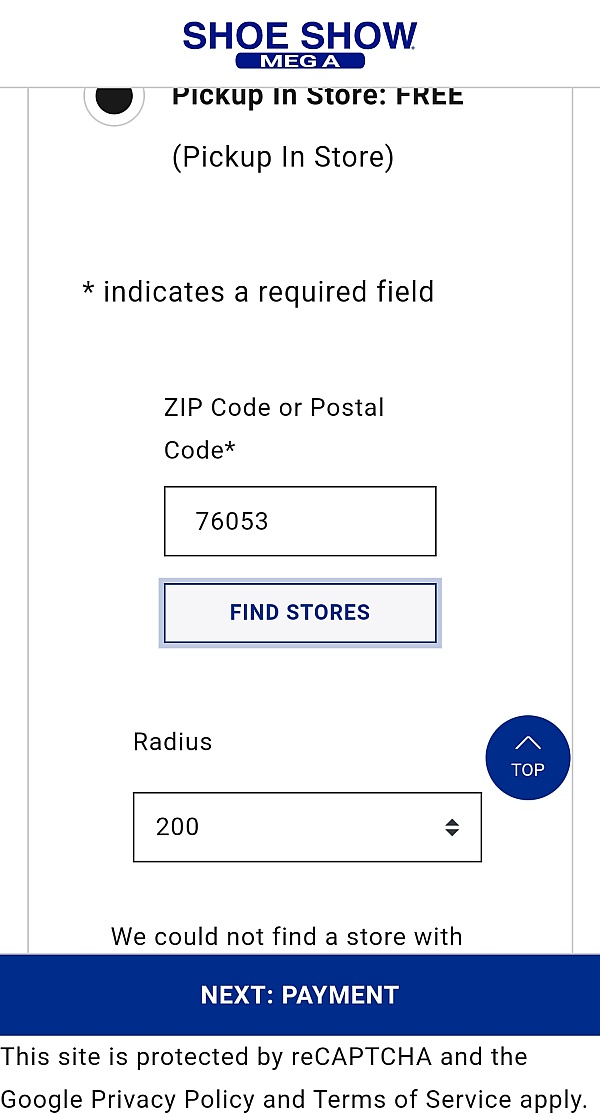Open the Shoe Show Mega home logo
The image size is (600, 1119).
click(x=300, y=44)
